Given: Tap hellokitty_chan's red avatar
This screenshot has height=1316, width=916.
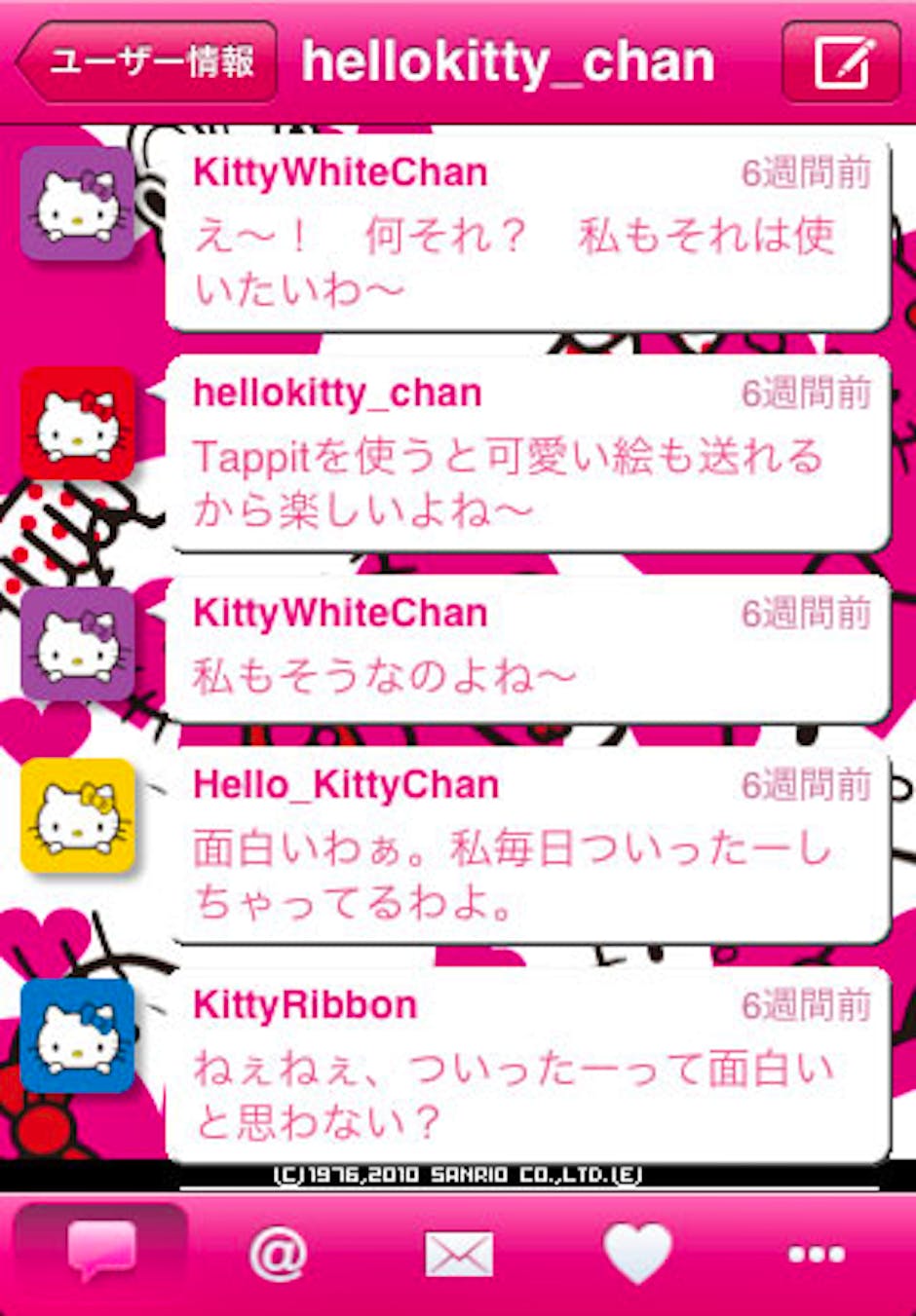Looking at the screenshot, I should [x=78, y=423].
